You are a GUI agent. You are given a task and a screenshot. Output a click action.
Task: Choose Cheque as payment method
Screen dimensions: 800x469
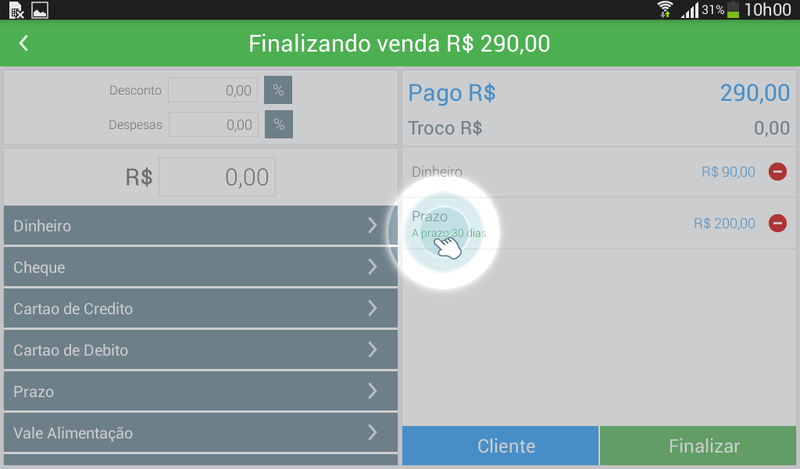200,267
